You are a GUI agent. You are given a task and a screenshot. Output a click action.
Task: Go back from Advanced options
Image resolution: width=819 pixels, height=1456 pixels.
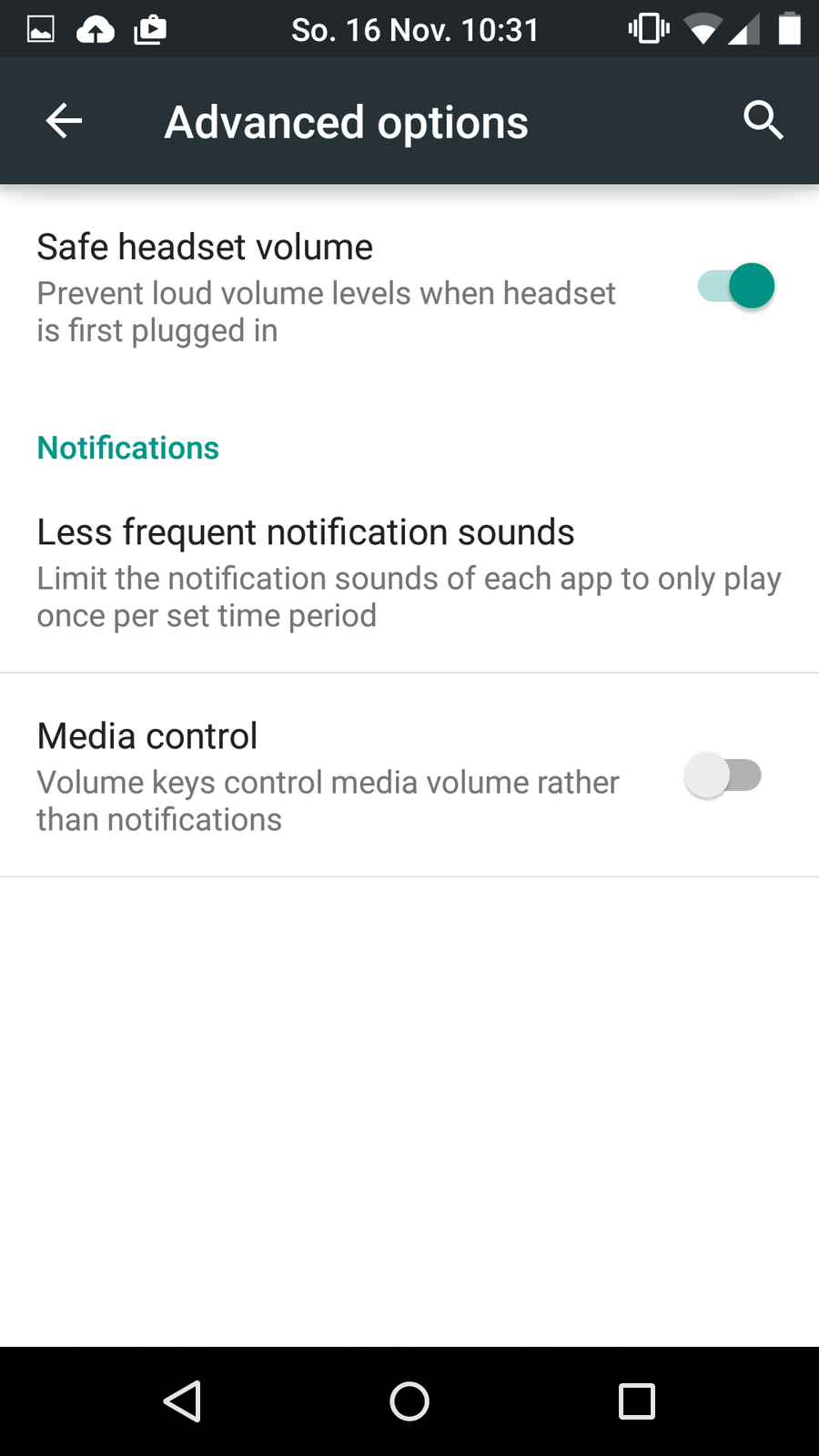64,121
